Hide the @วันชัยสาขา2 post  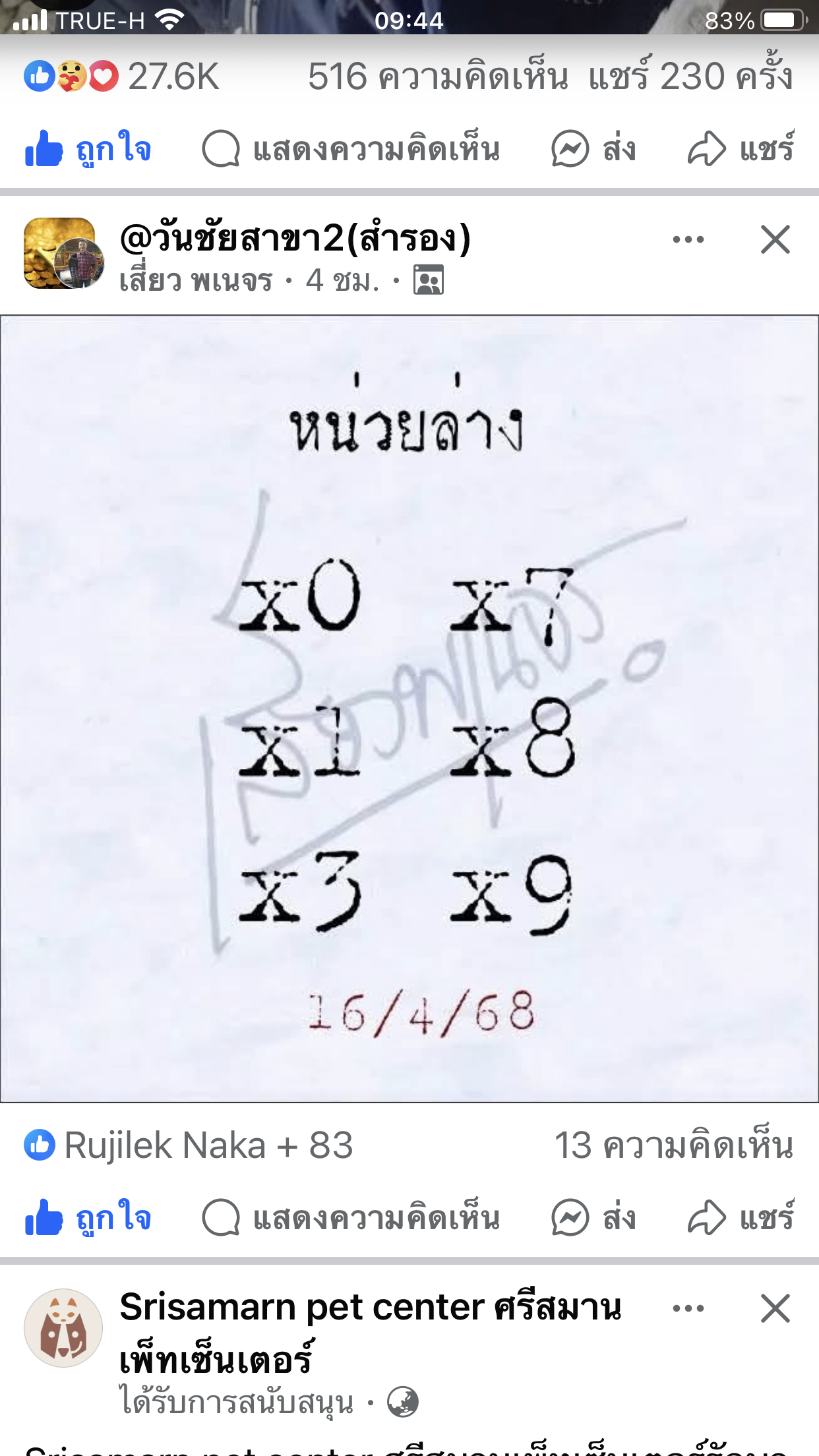pos(775,239)
